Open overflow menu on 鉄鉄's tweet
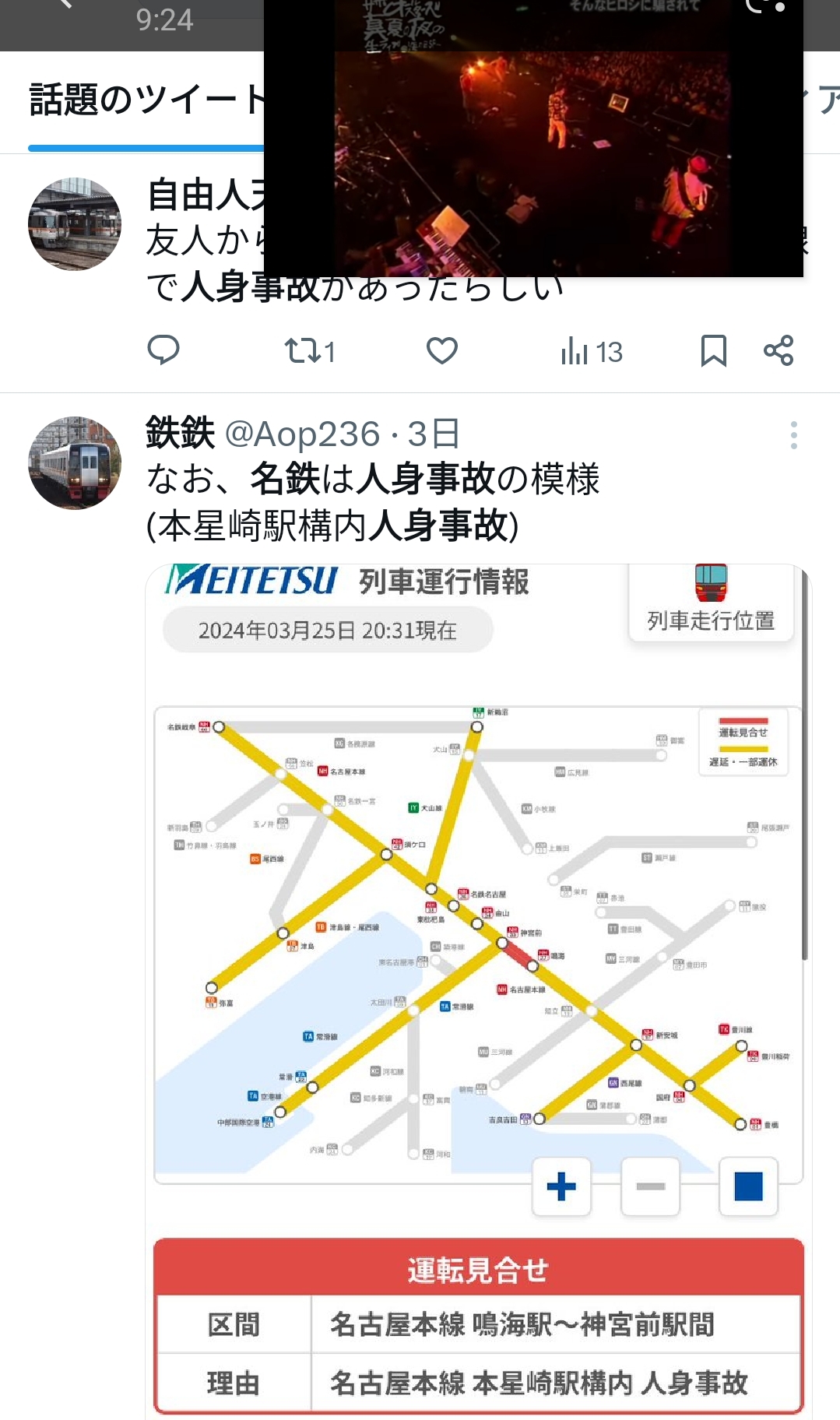840x1420 pixels. (794, 435)
